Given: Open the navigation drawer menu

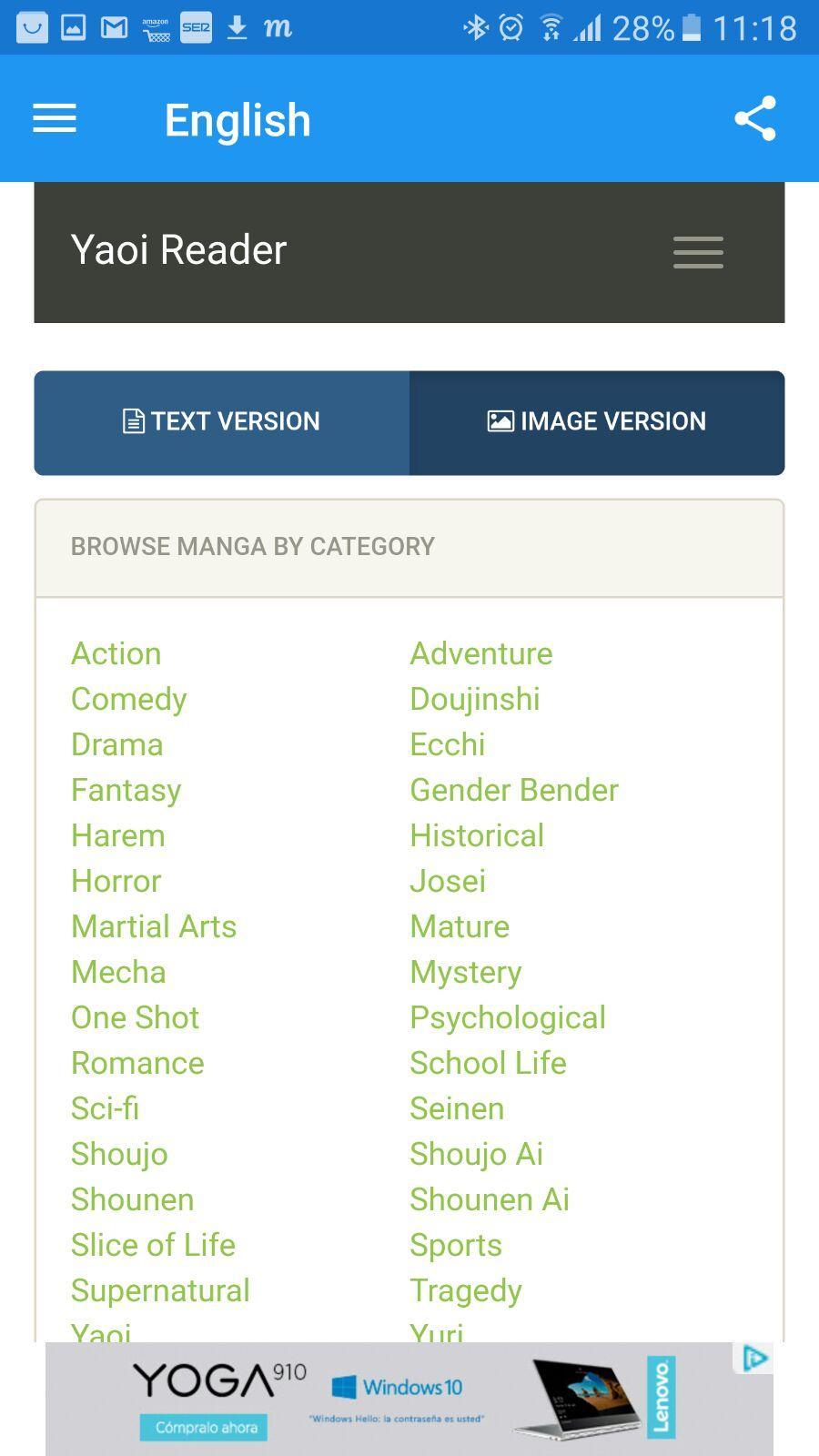Looking at the screenshot, I should click(x=55, y=118).
